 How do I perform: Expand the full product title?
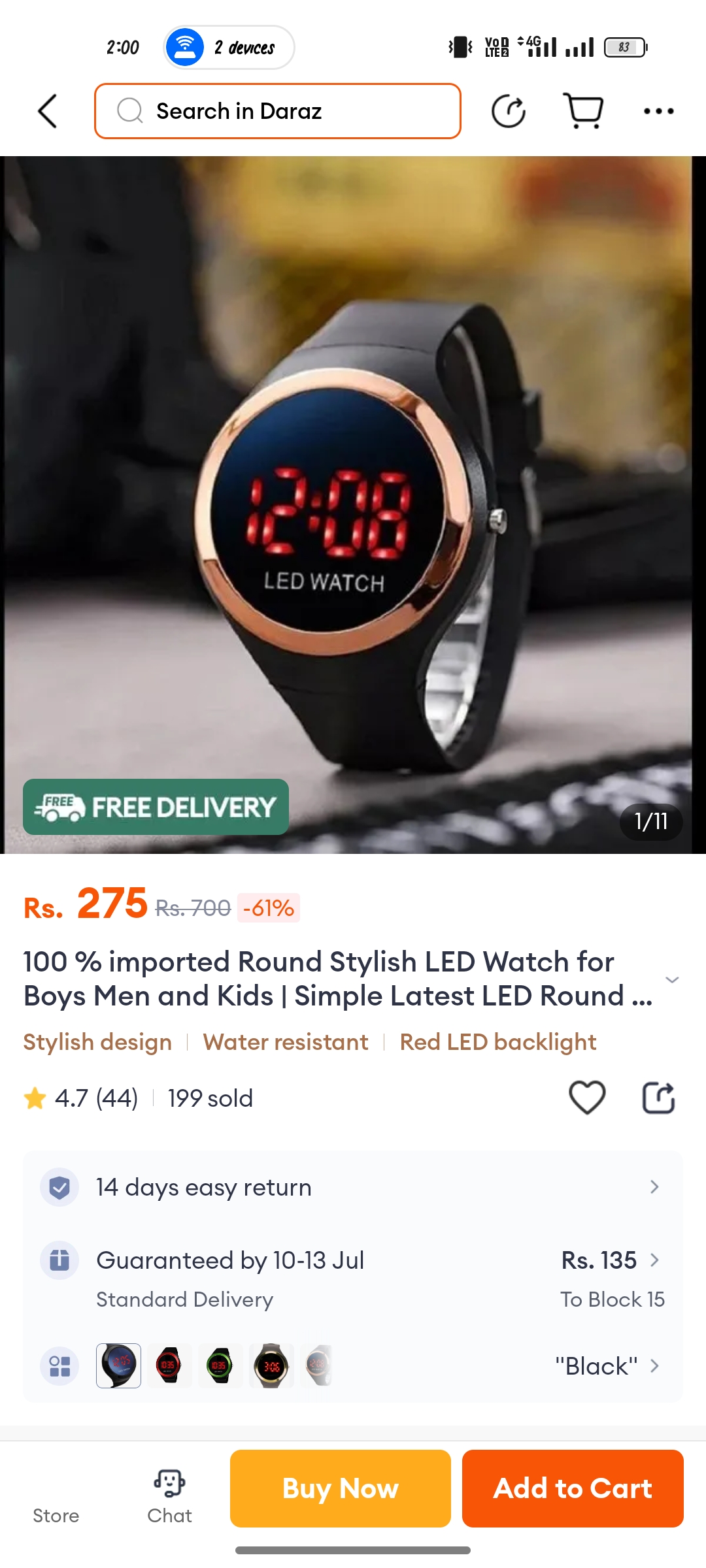[x=671, y=979]
